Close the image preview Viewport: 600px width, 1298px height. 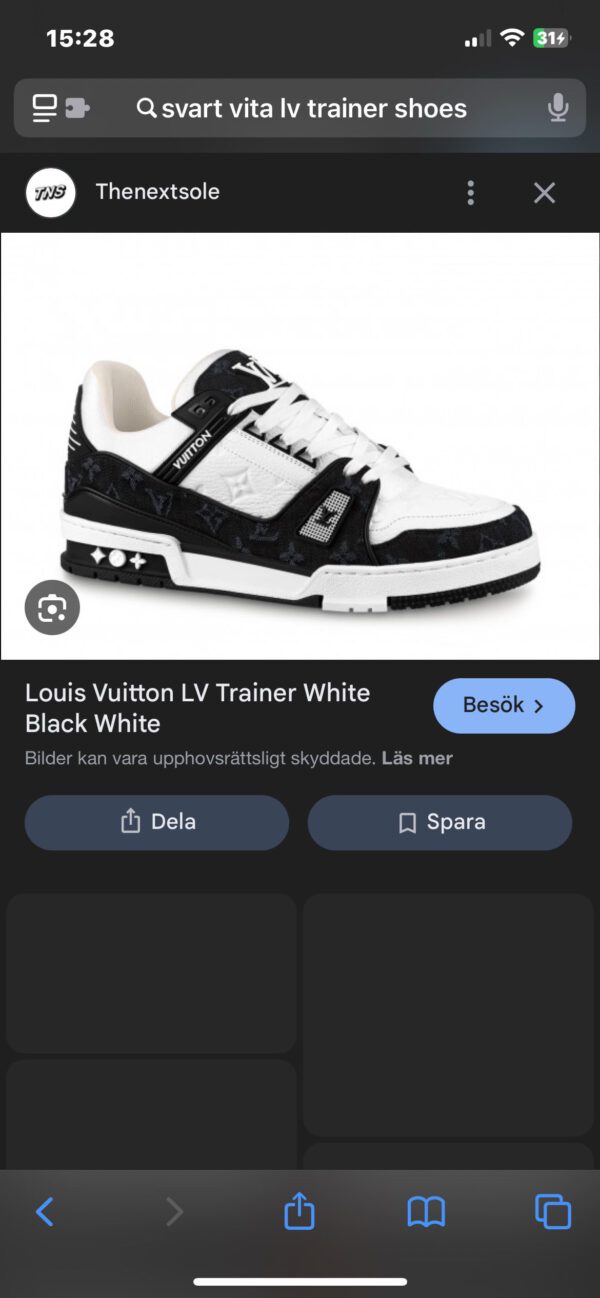coord(544,193)
